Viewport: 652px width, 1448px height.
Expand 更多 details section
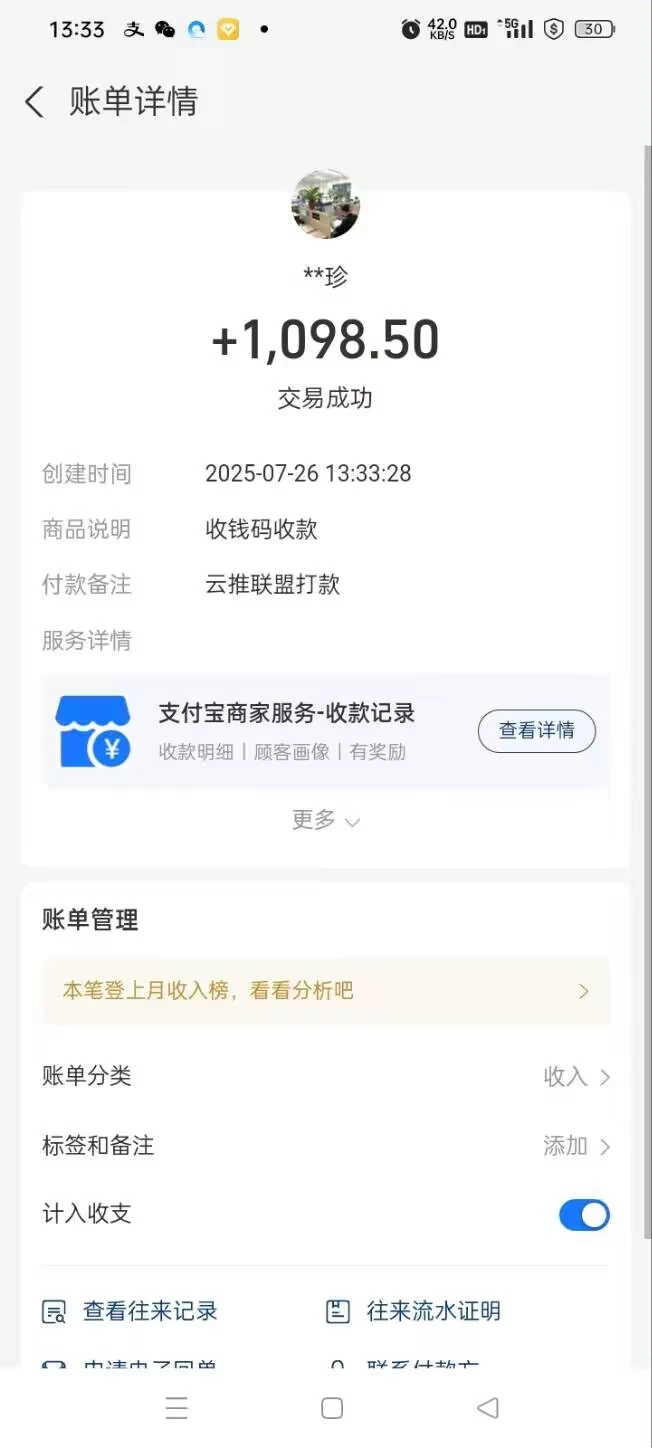coord(325,821)
